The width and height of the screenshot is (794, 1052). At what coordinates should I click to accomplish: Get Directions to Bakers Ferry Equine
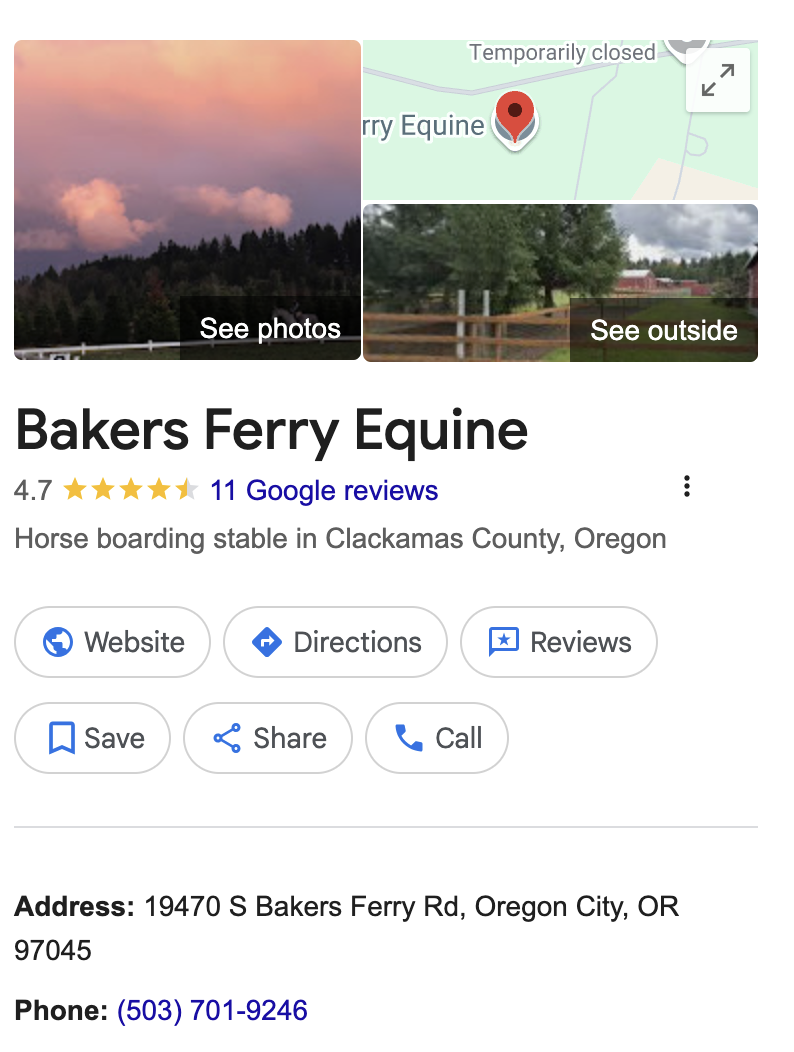click(x=335, y=642)
